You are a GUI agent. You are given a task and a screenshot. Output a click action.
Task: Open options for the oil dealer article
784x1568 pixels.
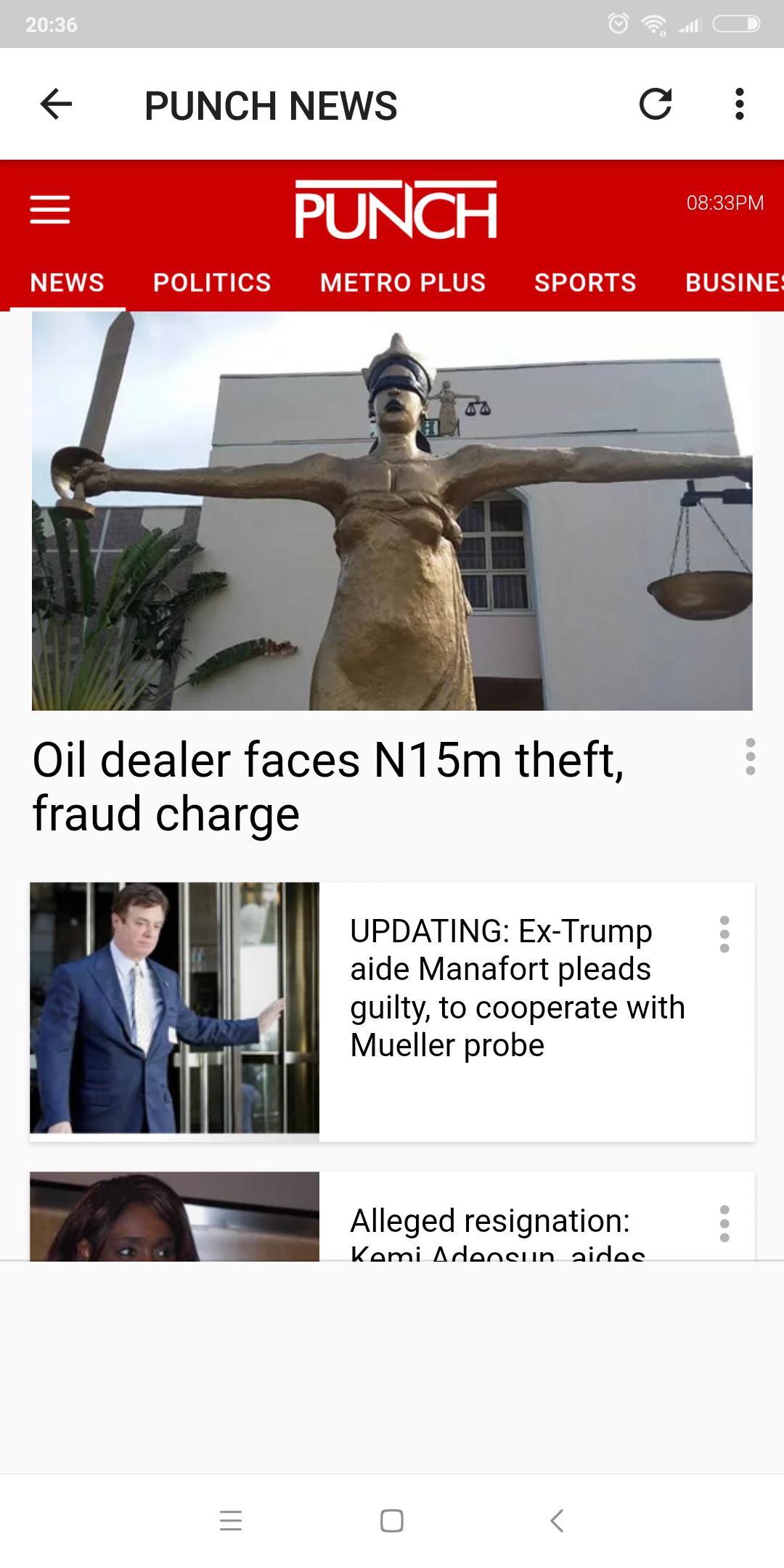click(750, 757)
